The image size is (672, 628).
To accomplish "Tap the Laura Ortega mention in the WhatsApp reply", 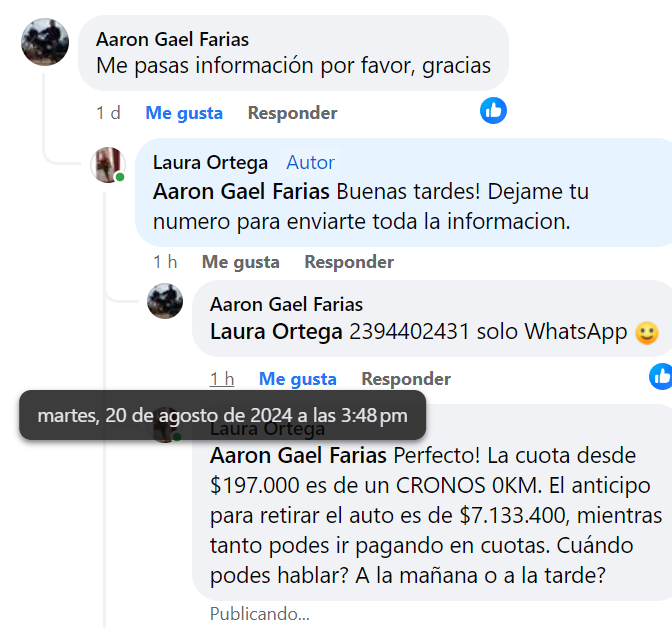I will click(x=276, y=332).
